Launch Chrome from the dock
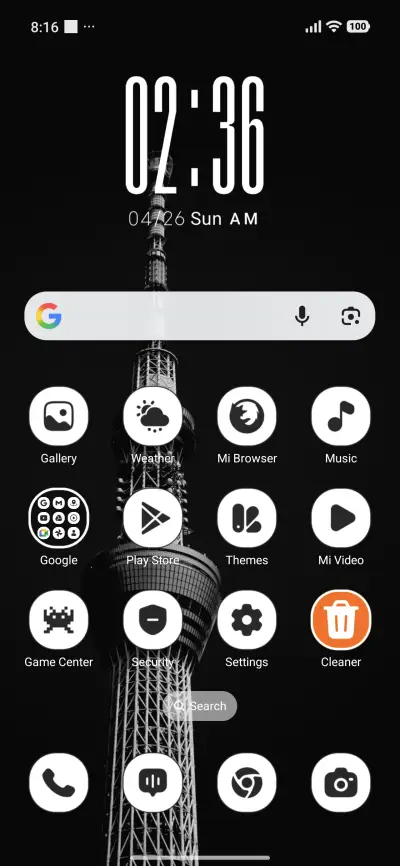The width and height of the screenshot is (400, 866). tap(247, 783)
